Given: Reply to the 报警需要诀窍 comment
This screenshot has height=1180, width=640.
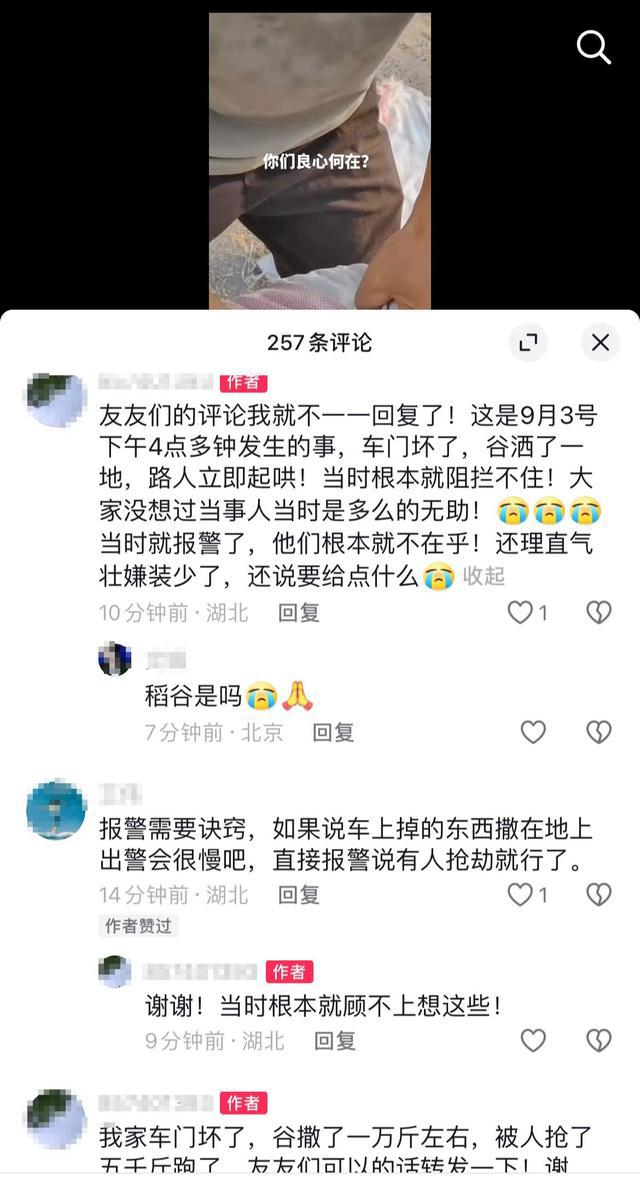Looking at the screenshot, I should (x=298, y=895).
